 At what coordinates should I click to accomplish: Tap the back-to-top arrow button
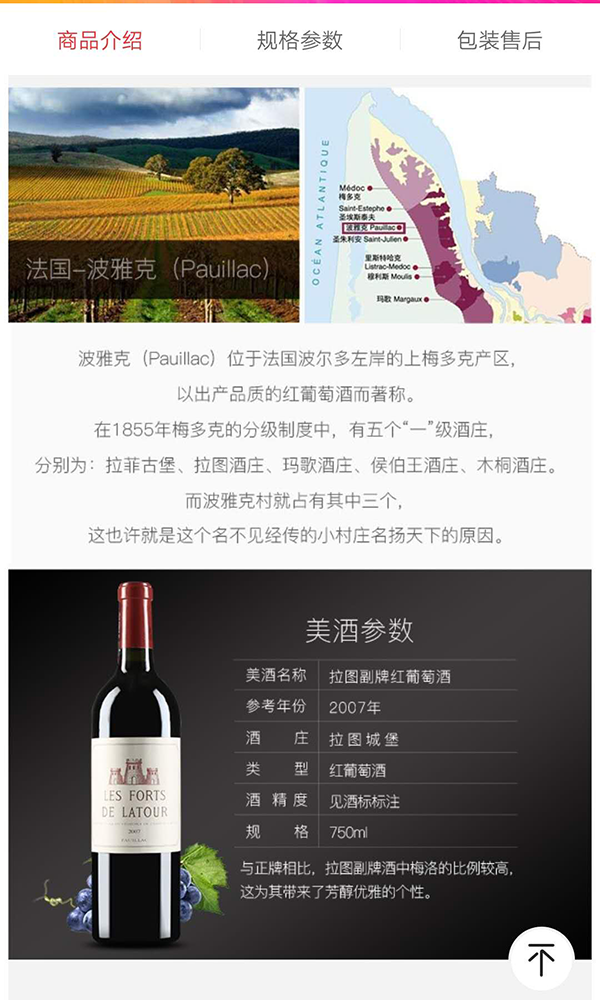click(x=541, y=959)
